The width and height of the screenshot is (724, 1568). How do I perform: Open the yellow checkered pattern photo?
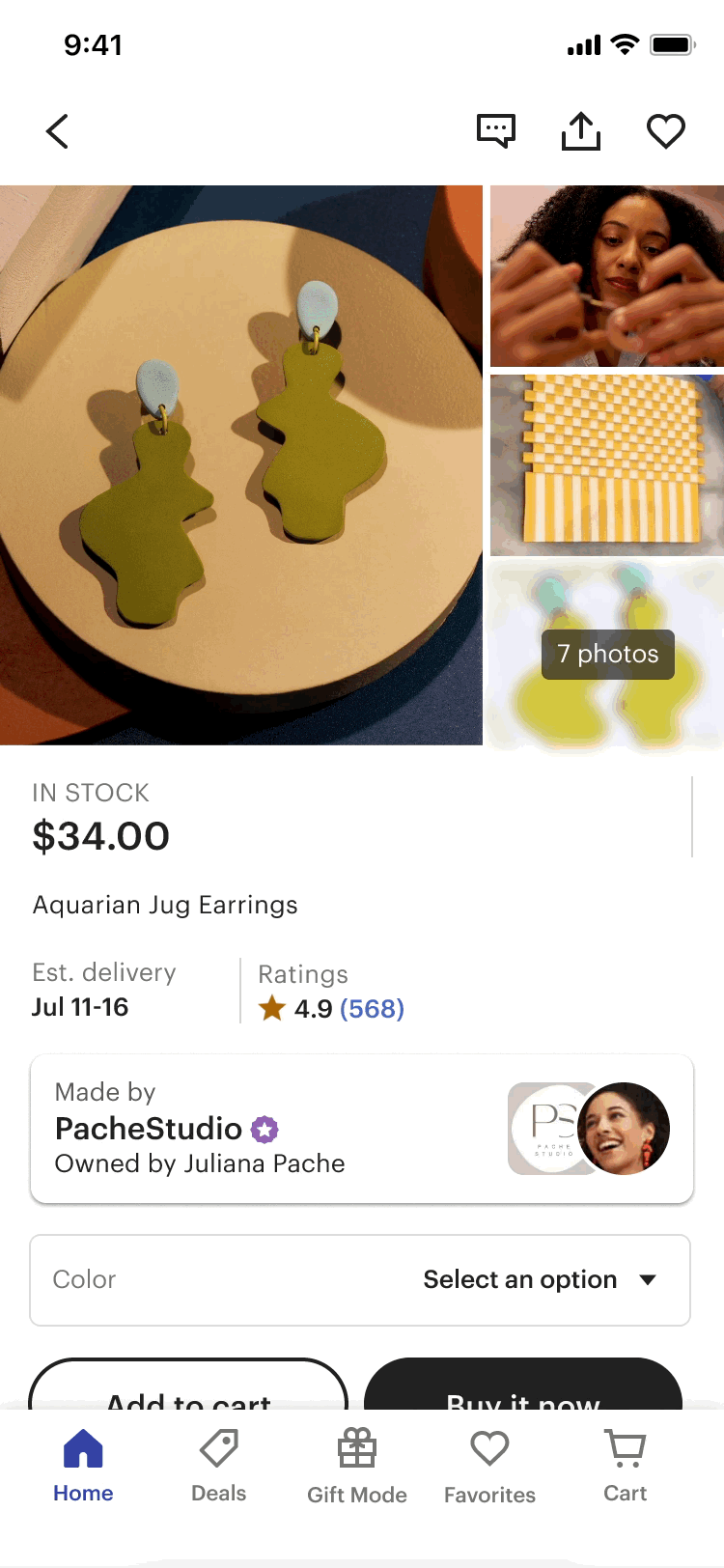click(607, 464)
